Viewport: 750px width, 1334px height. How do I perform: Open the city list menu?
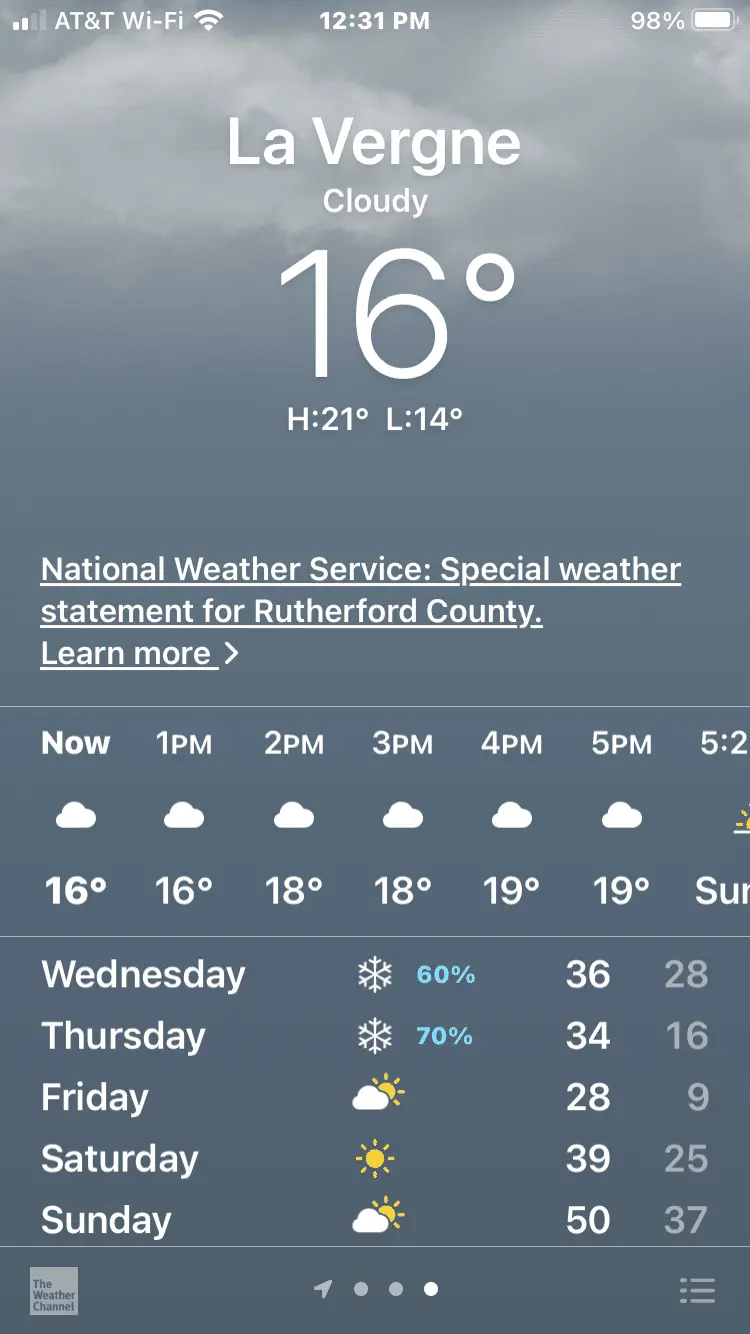[697, 1291]
